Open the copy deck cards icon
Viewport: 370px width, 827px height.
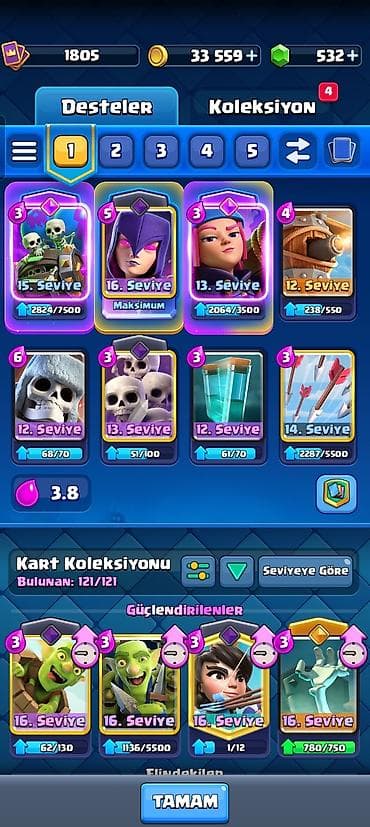tap(343, 151)
